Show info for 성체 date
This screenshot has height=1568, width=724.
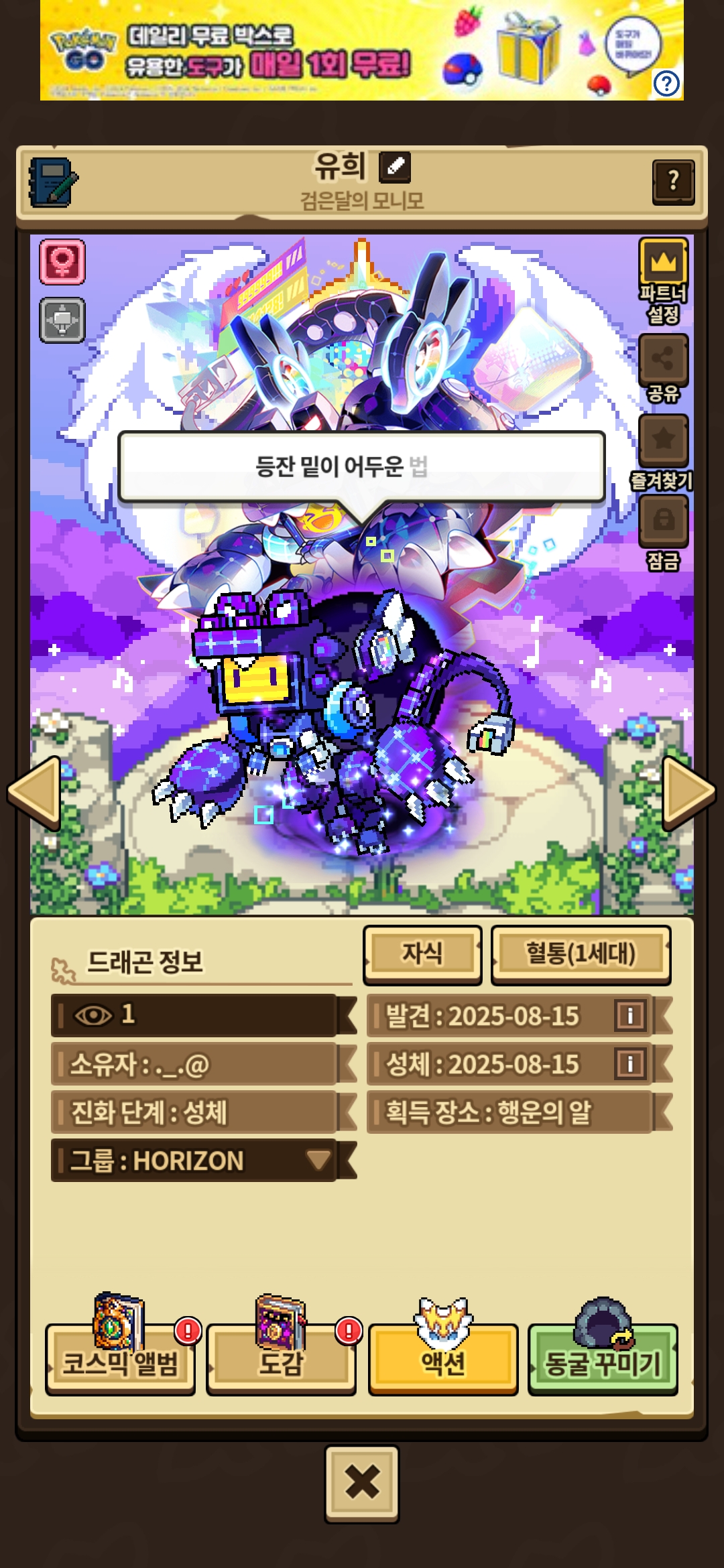(x=629, y=1064)
